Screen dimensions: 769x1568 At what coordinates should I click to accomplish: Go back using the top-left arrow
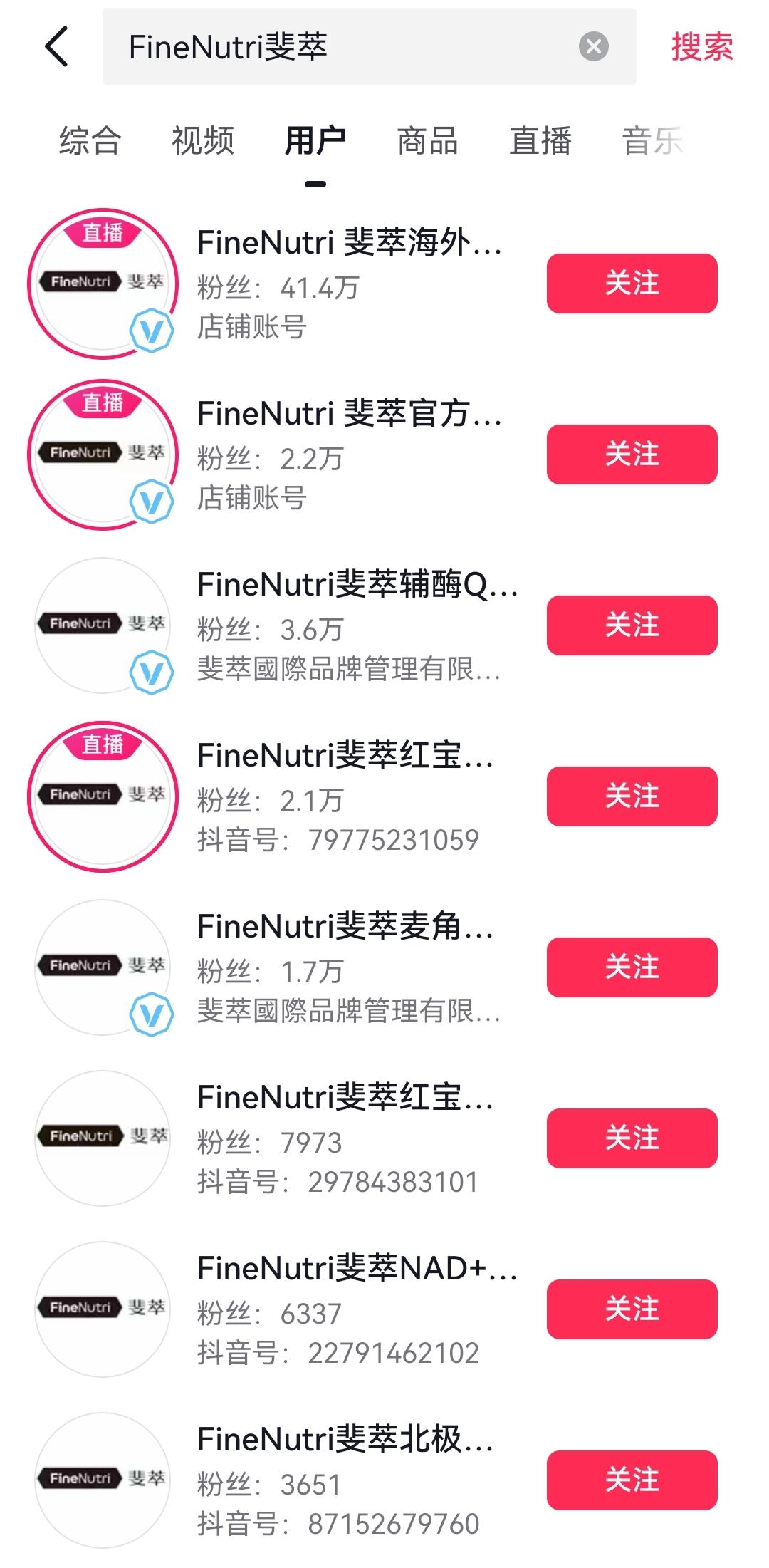click(57, 47)
